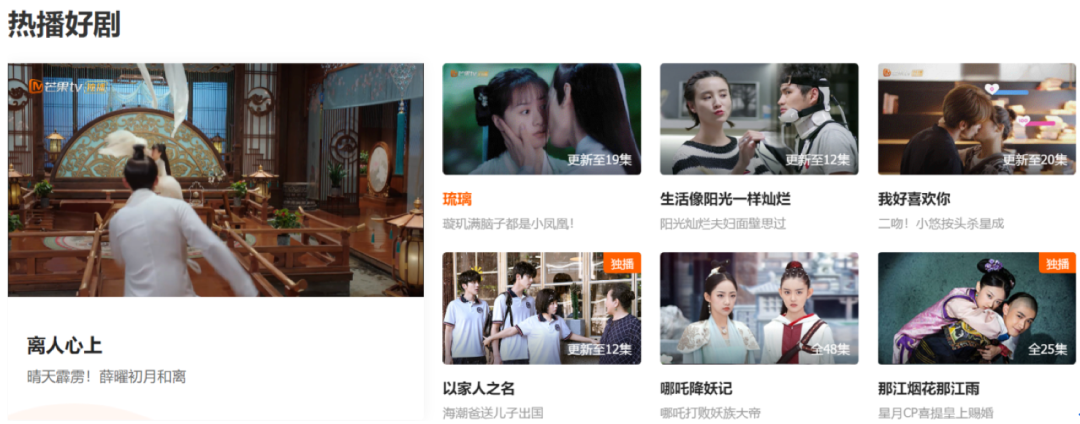Open the drama 琉璃
The height and width of the screenshot is (424, 1080).
pyautogui.click(x=541, y=119)
